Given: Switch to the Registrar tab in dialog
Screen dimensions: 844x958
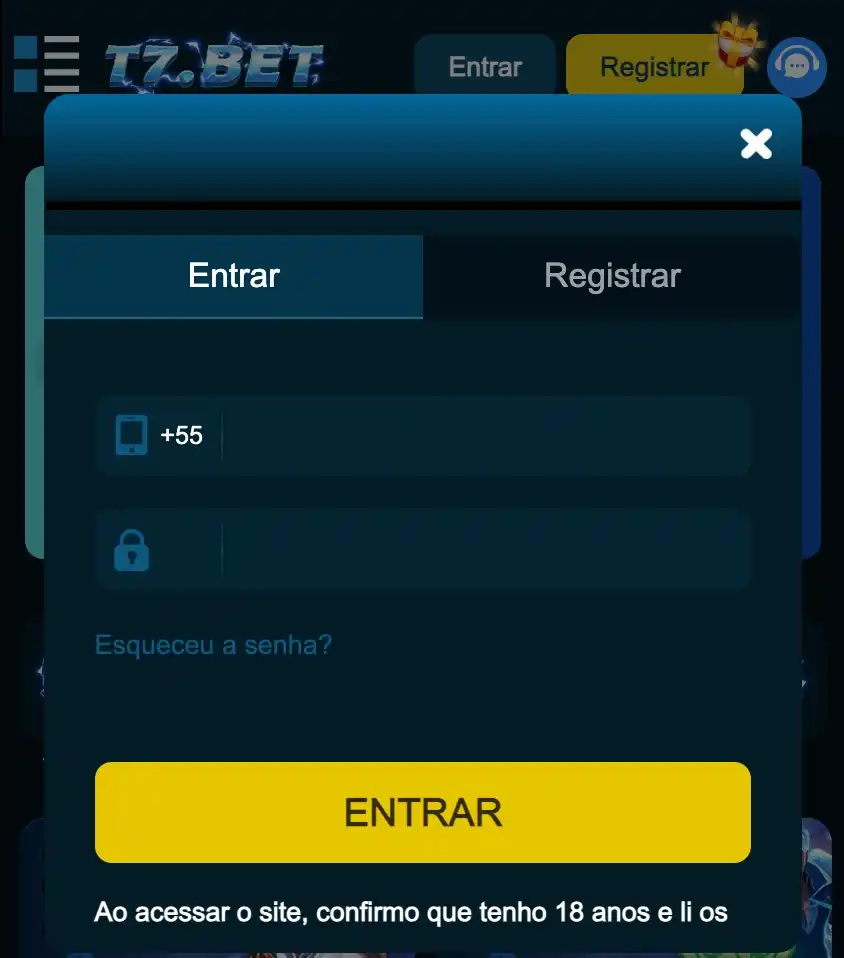Looking at the screenshot, I should click(612, 276).
